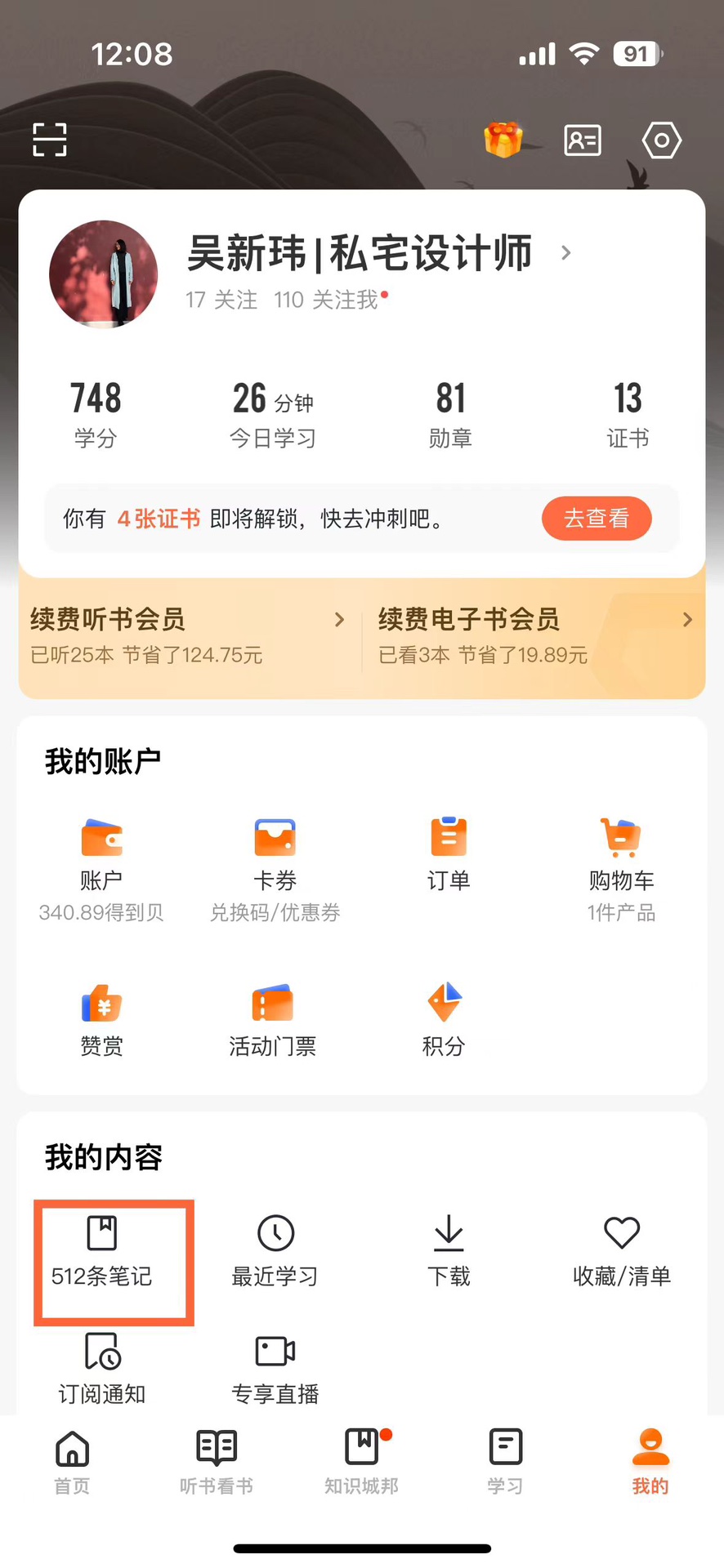The image size is (724, 1568).
Task: Open the scan icon
Action: [50, 140]
